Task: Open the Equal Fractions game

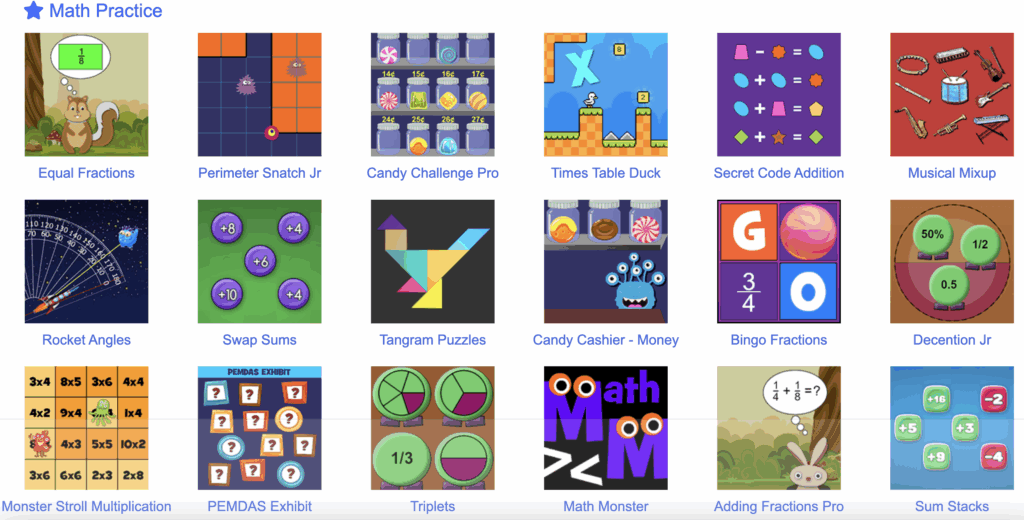Action: tap(86, 95)
